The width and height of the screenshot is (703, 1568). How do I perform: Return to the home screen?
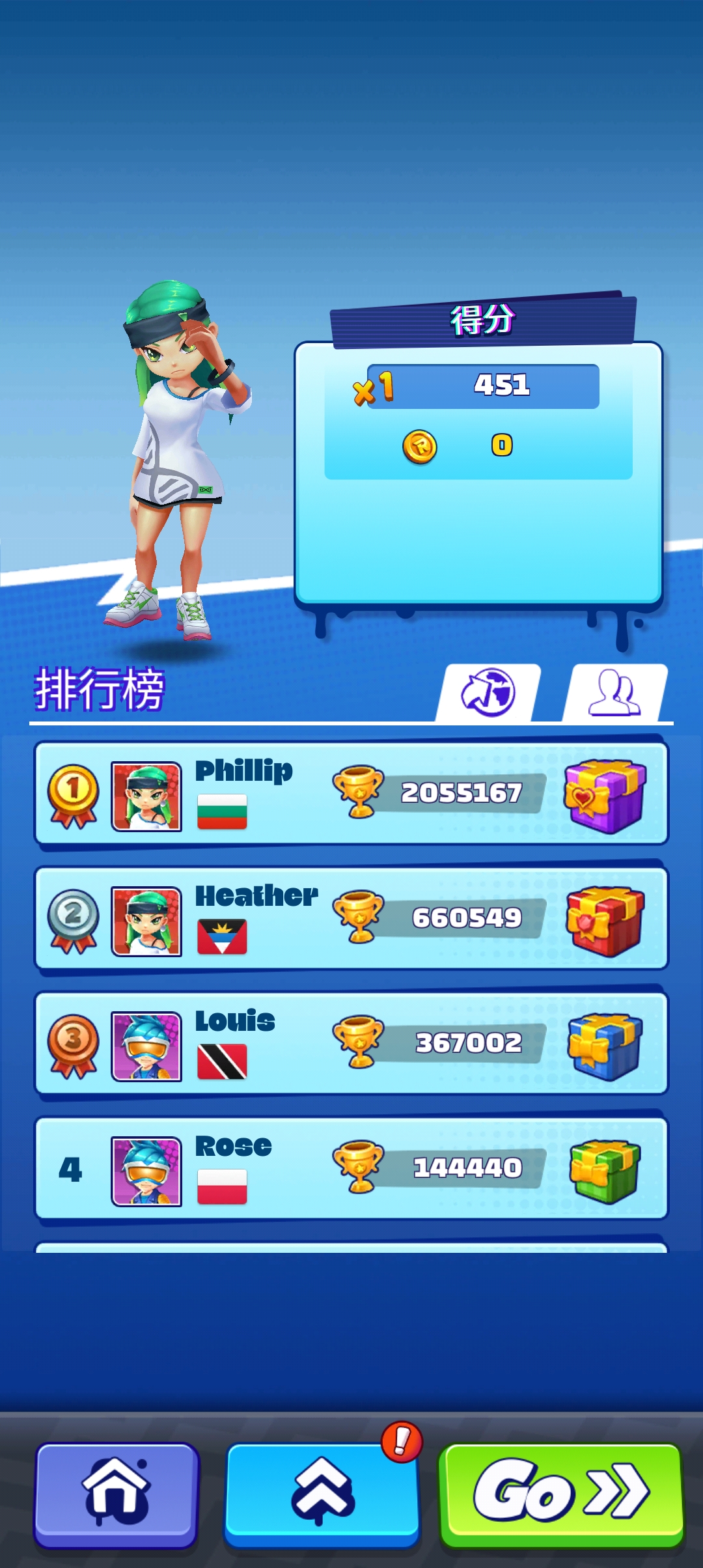(117, 1494)
